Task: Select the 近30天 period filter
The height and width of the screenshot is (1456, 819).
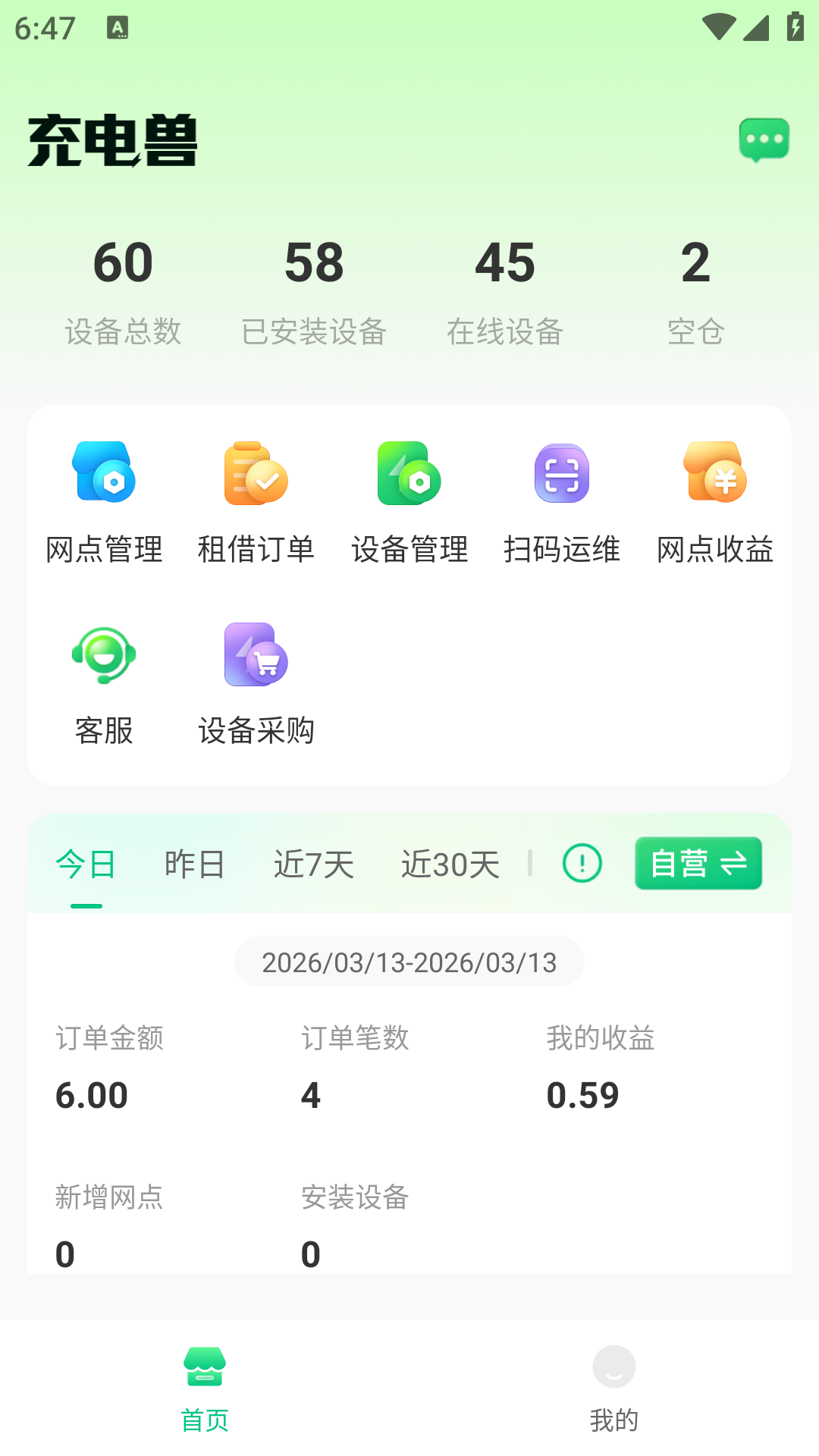Action: point(450,864)
